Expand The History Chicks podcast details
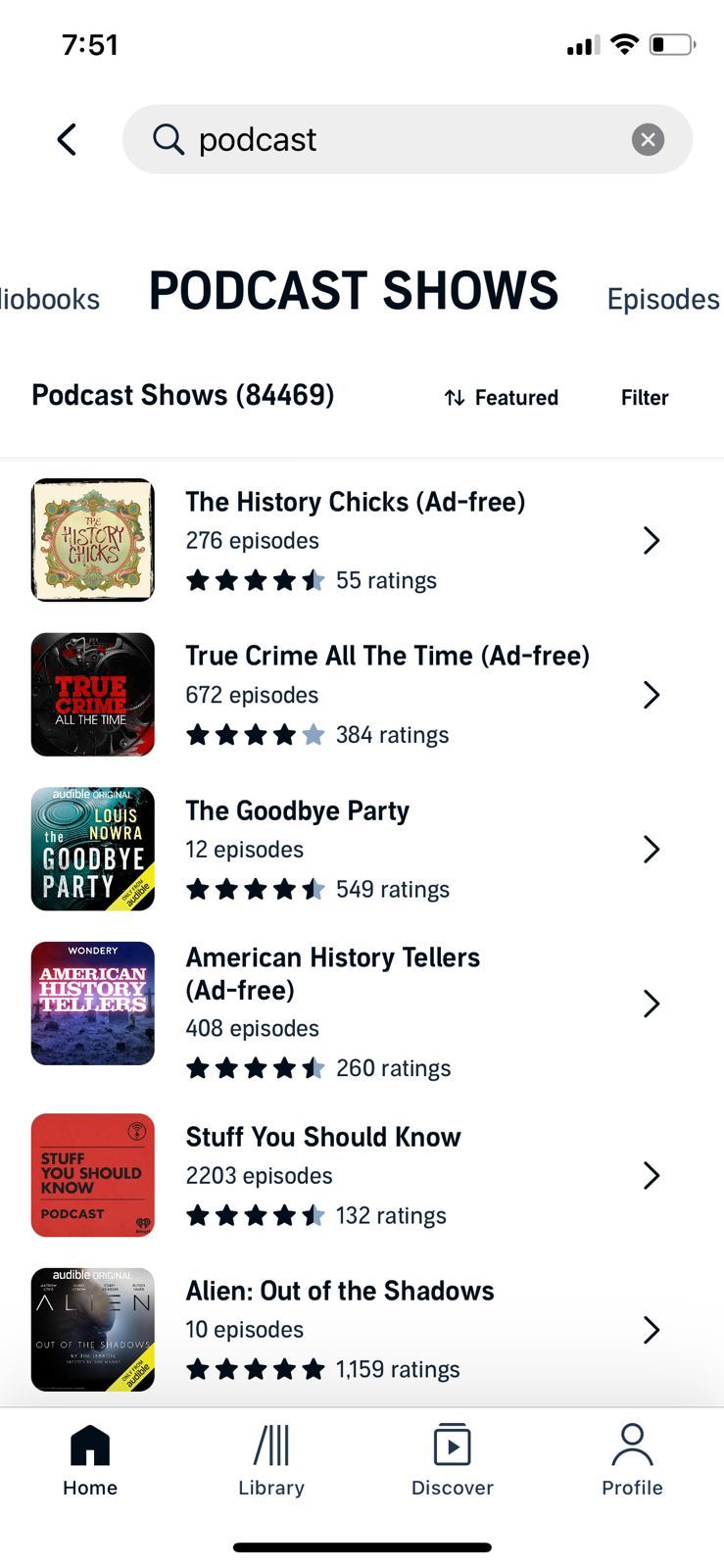The image size is (724, 1568). coord(652,540)
